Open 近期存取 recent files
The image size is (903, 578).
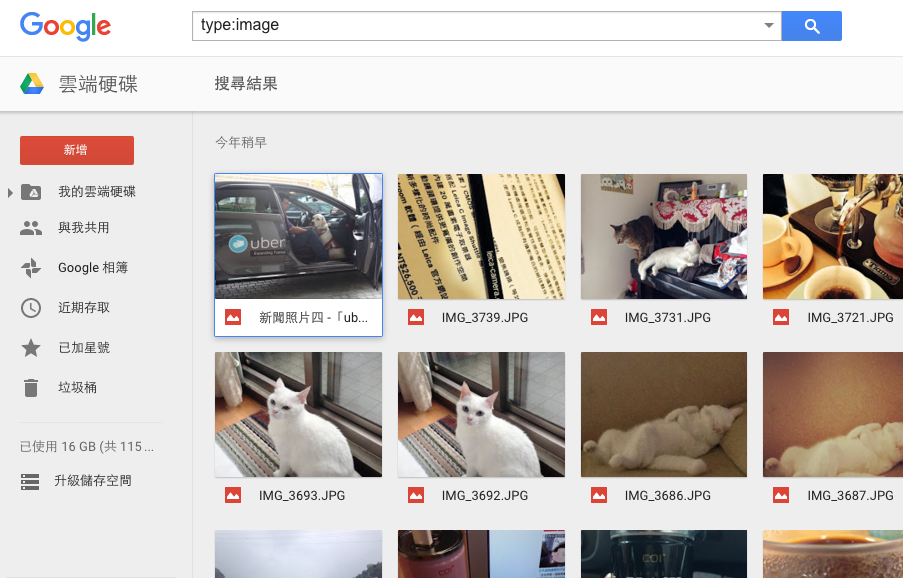(x=83, y=308)
